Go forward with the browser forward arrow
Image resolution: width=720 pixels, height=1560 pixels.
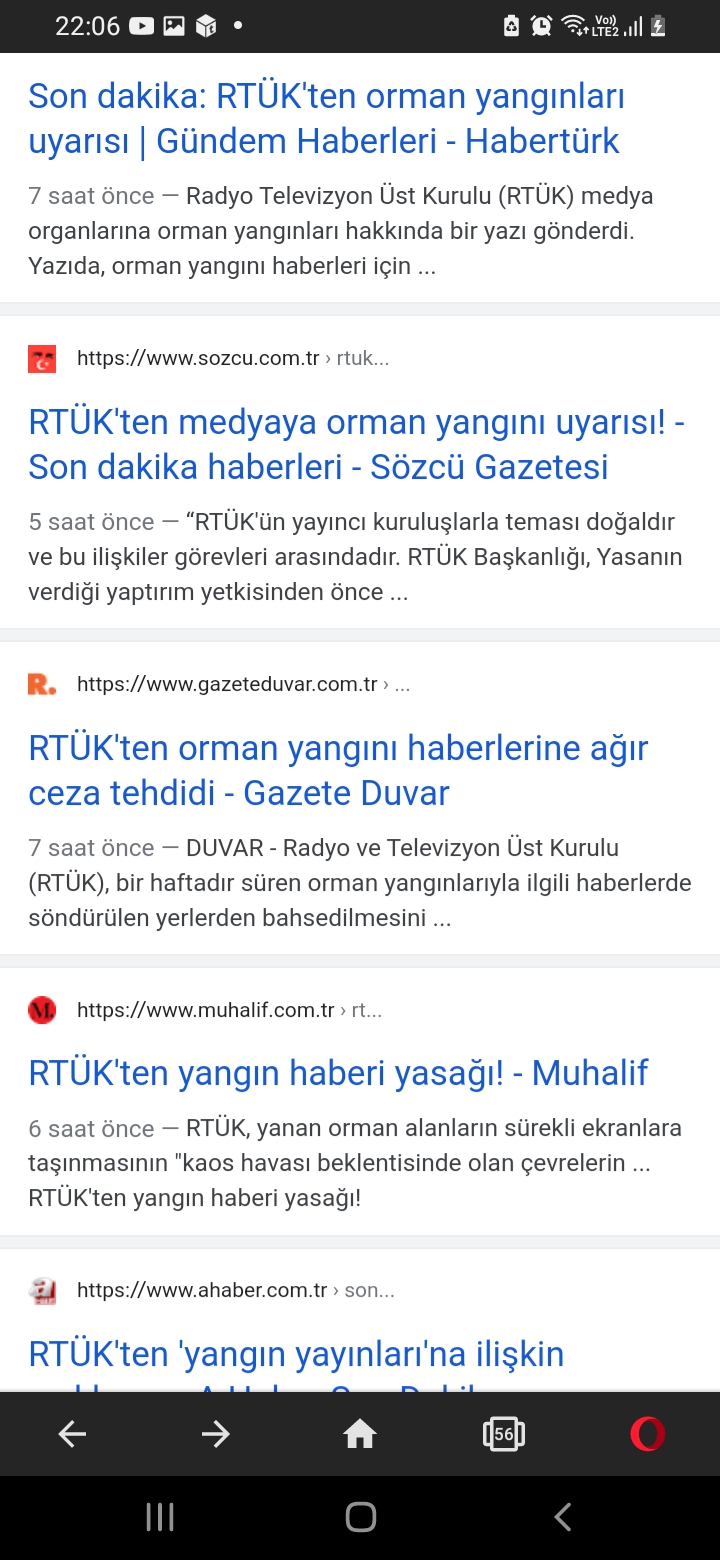pyautogui.click(x=216, y=1435)
